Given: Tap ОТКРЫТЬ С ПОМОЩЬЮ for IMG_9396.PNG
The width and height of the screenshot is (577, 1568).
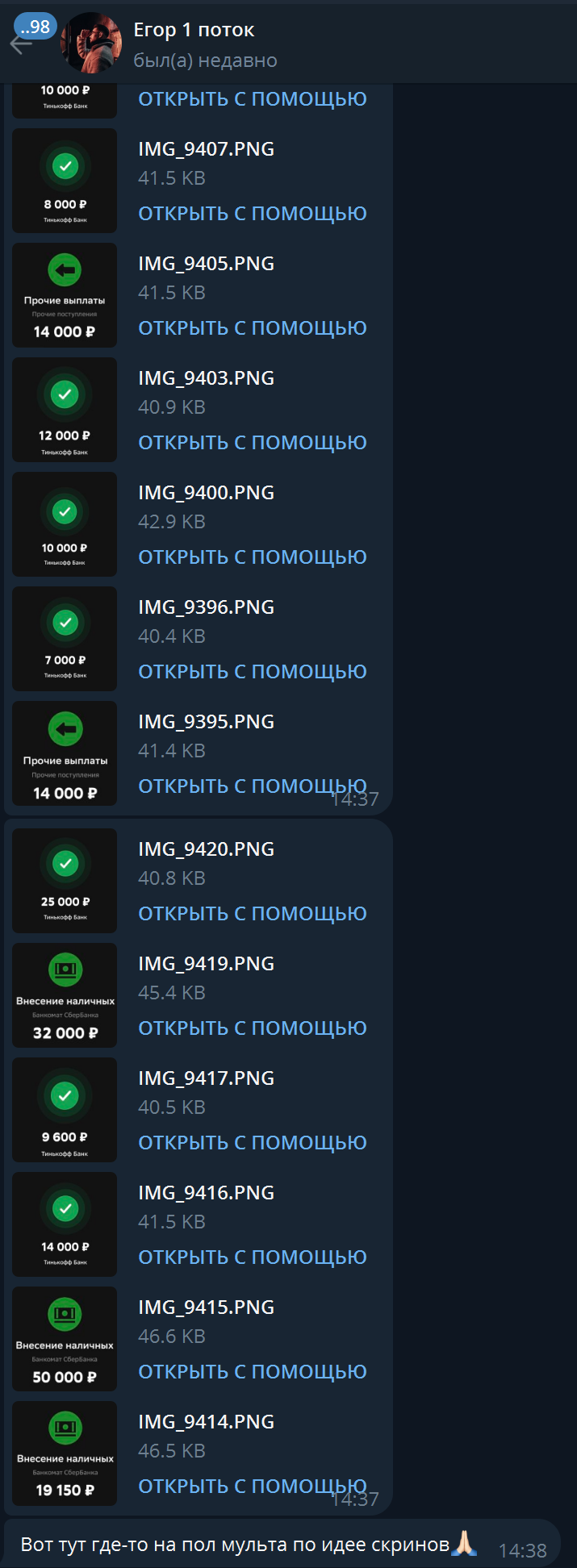Looking at the screenshot, I should 252,672.
